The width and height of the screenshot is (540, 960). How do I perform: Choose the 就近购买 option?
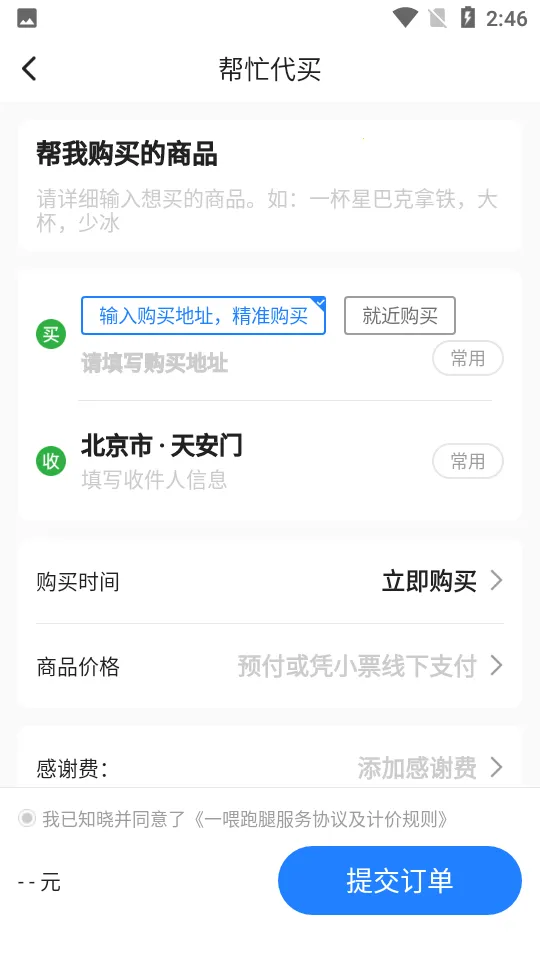tap(400, 316)
